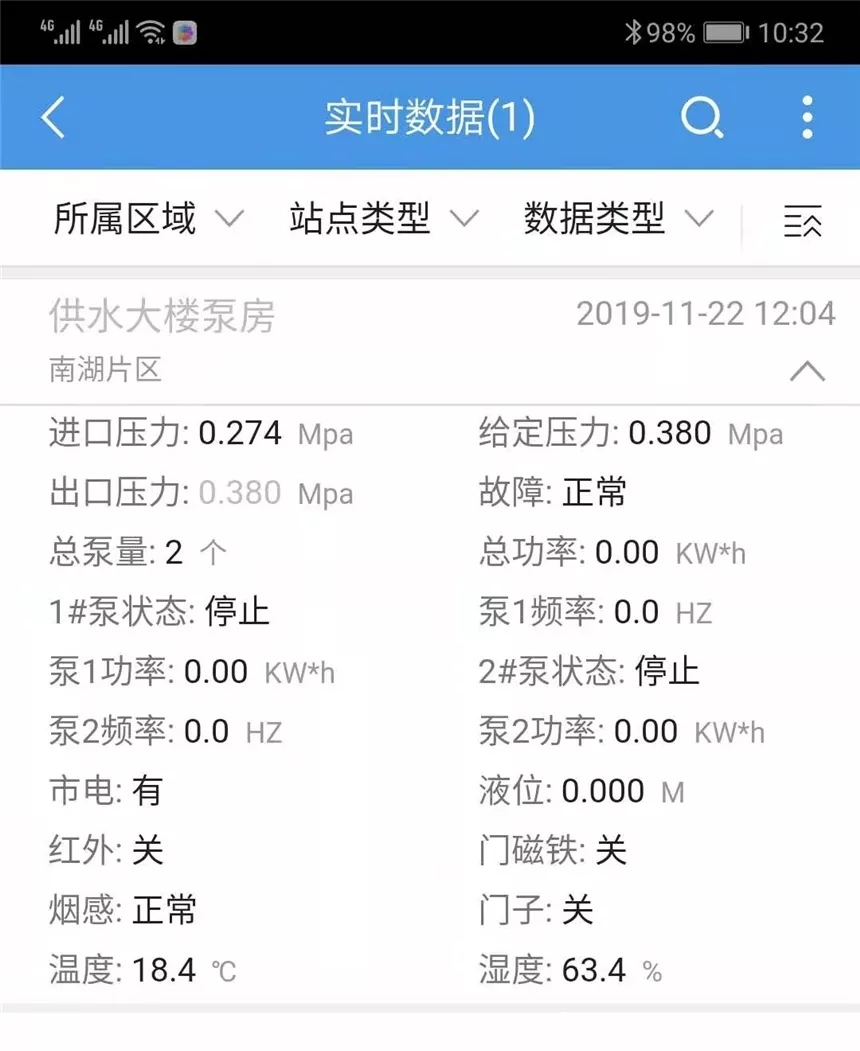
Task: Open the three-dot overflow menu
Action: tap(807, 118)
